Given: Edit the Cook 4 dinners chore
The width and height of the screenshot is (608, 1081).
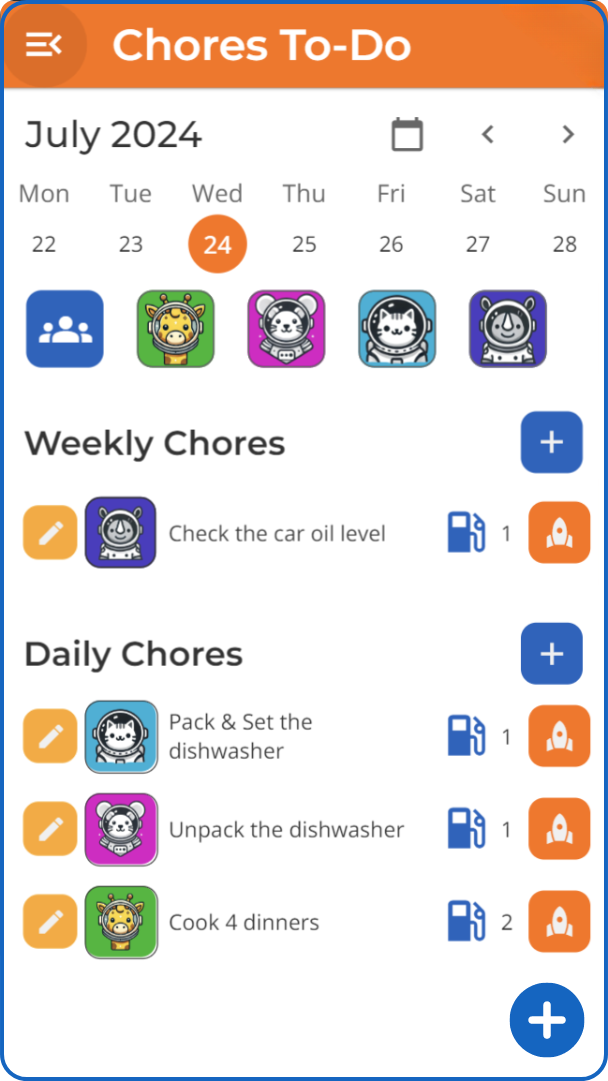Looking at the screenshot, I should click(50, 922).
